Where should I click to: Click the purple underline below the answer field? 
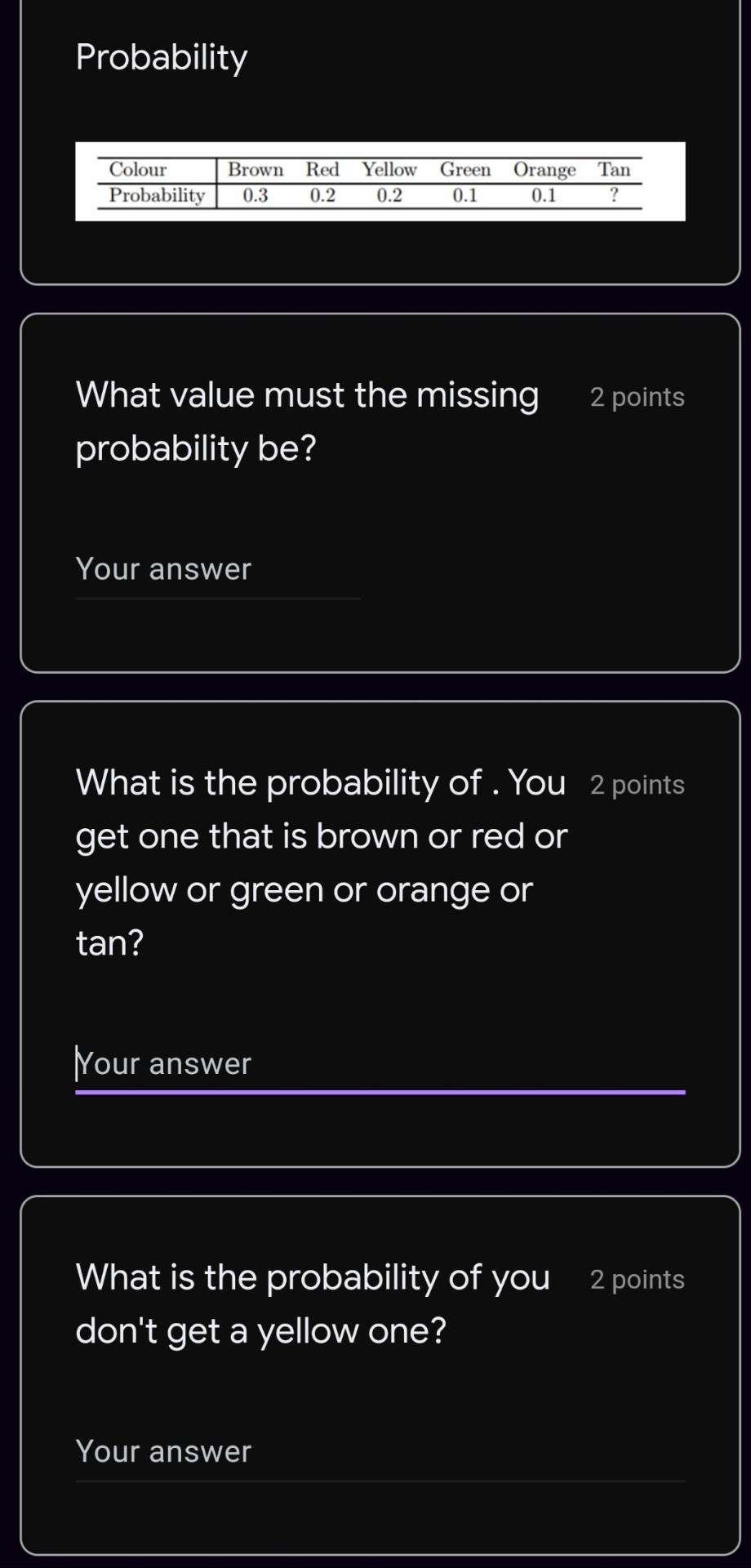click(x=380, y=1091)
